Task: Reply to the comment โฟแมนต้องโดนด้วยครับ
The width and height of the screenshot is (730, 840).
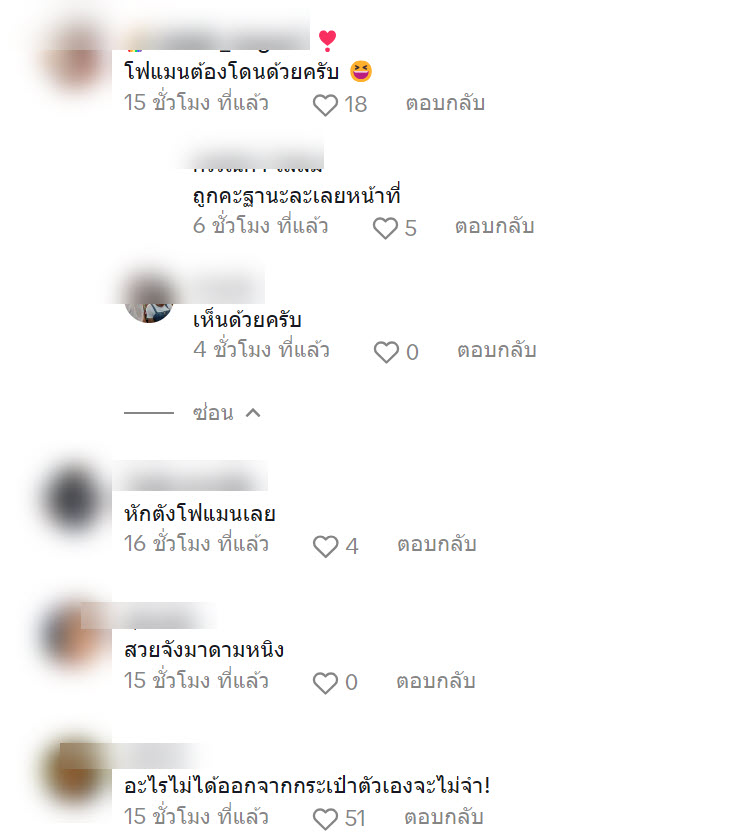Action: click(x=444, y=103)
